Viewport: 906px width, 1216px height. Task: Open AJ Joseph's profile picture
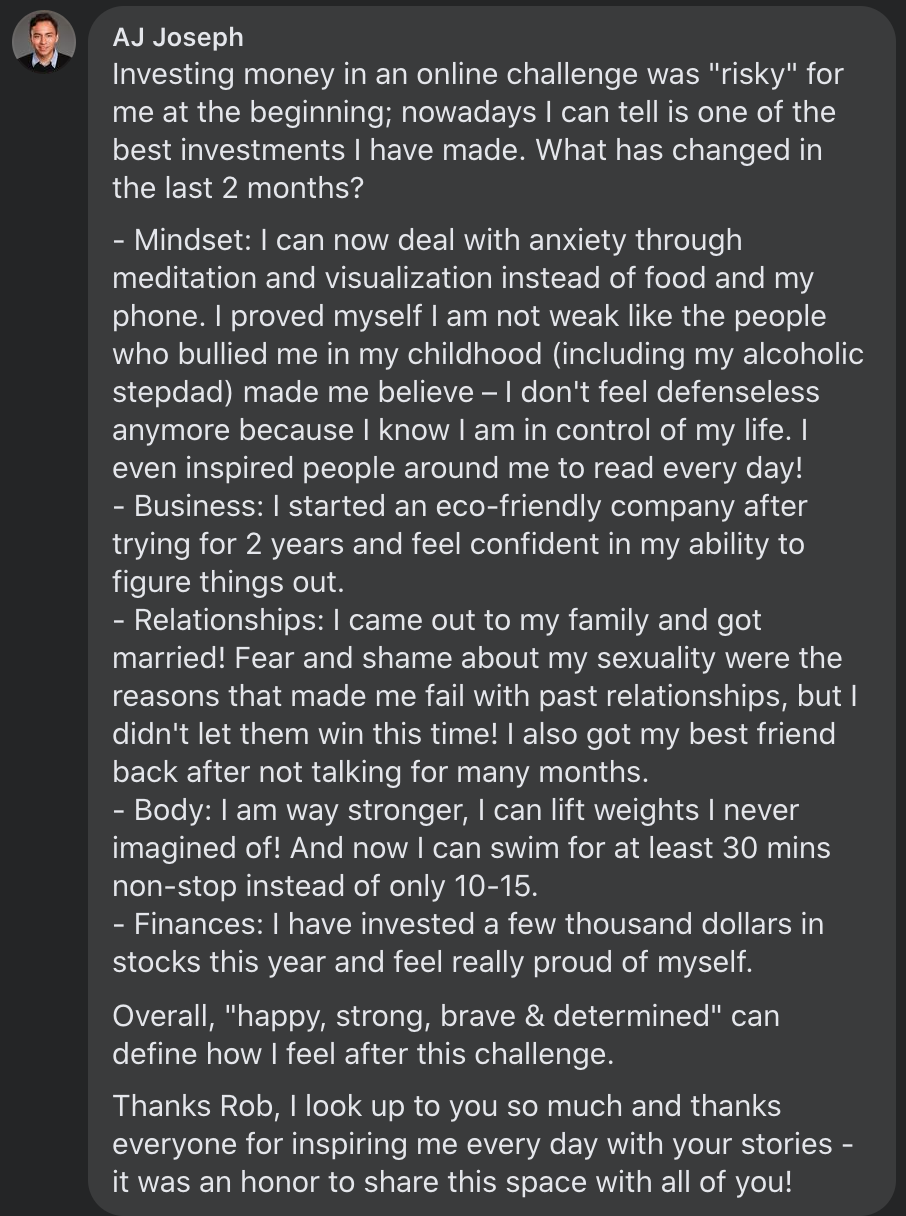tap(44, 41)
